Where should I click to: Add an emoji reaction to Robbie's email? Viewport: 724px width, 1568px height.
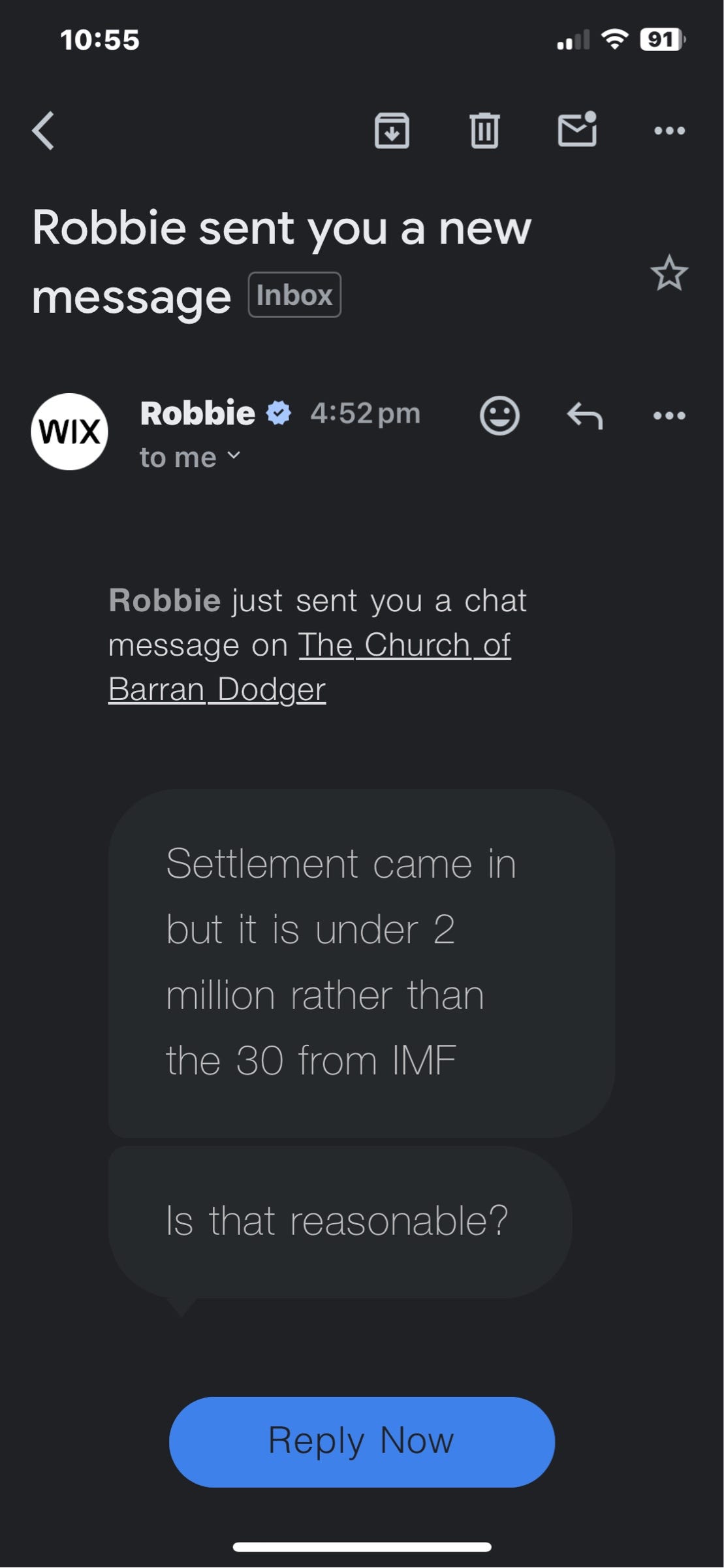[499, 415]
